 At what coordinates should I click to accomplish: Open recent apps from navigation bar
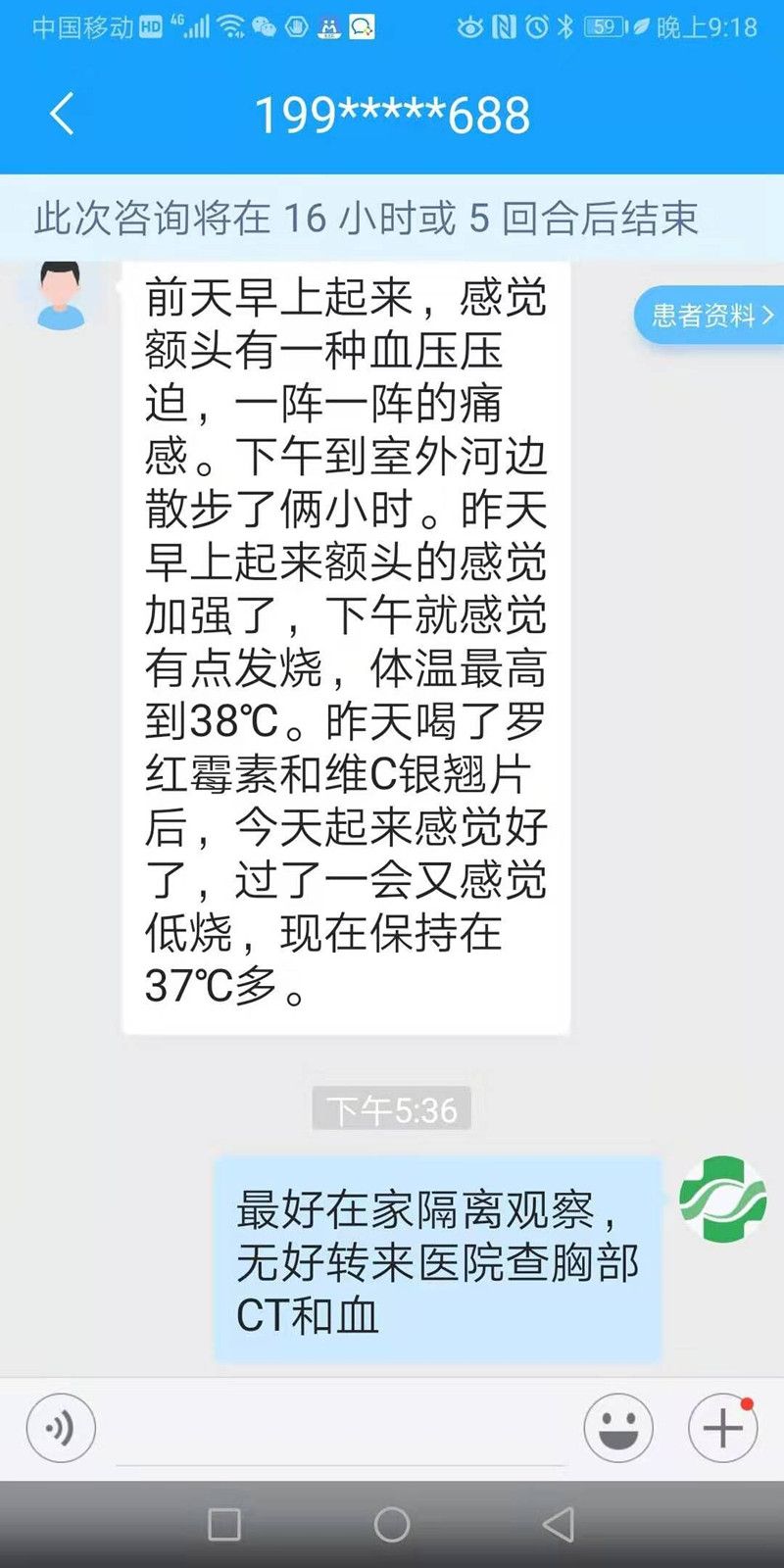[x=224, y=1524]
